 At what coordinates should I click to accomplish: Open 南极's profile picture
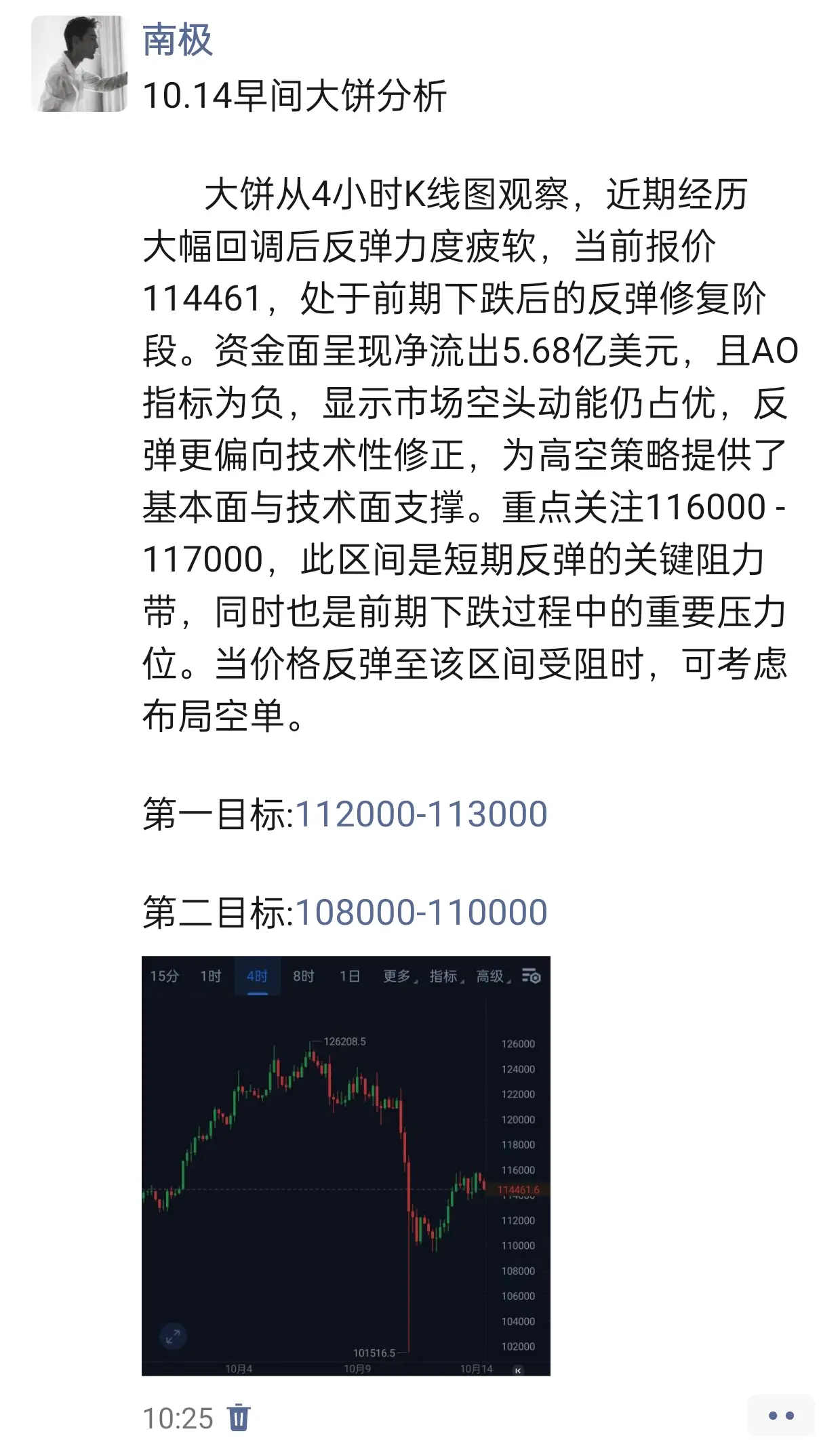click(79, 64)
